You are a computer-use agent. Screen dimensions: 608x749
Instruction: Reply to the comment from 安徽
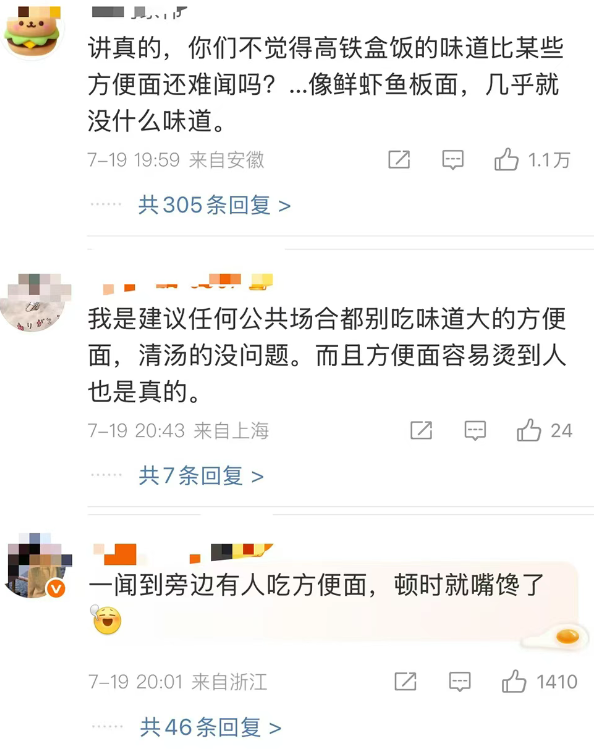[453, 160]
